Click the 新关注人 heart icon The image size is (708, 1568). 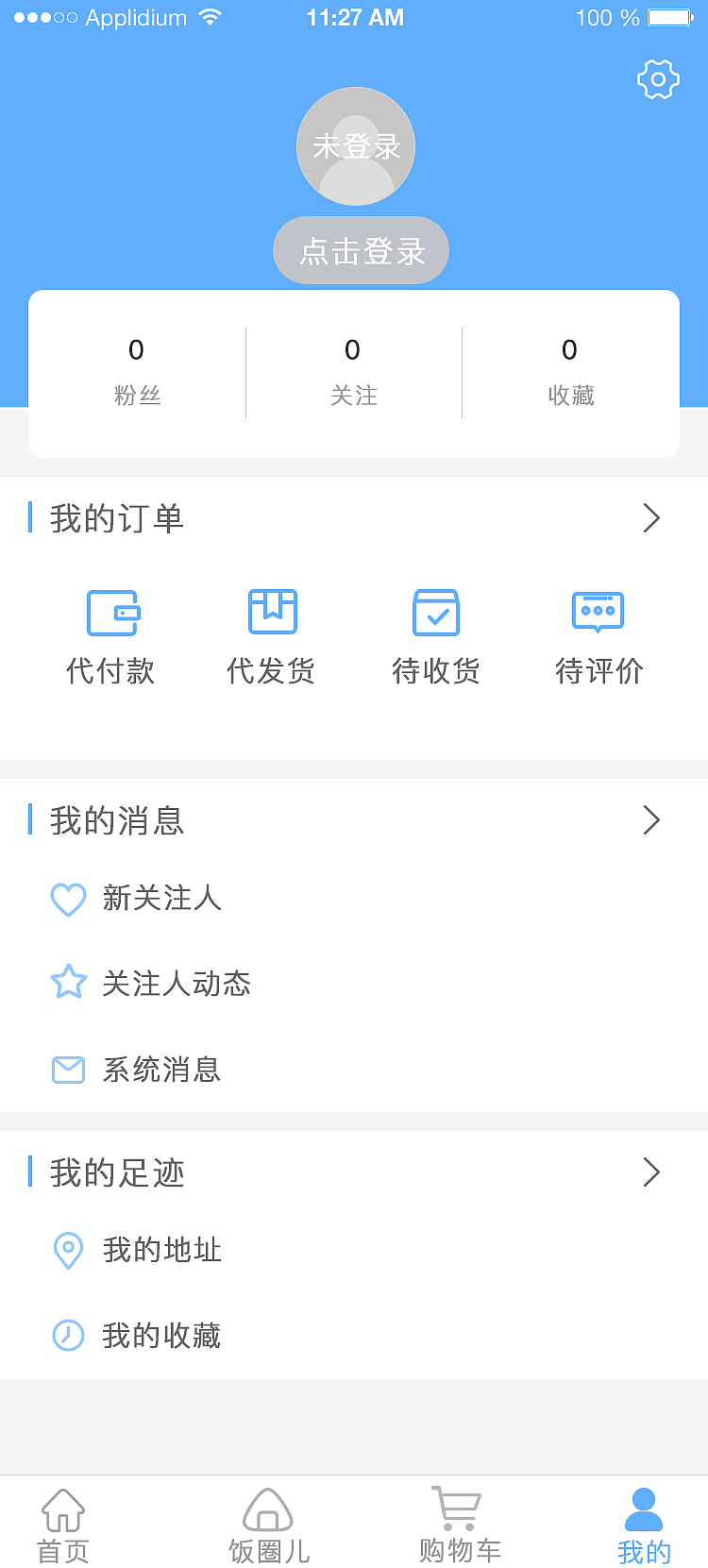pos(68,899)
